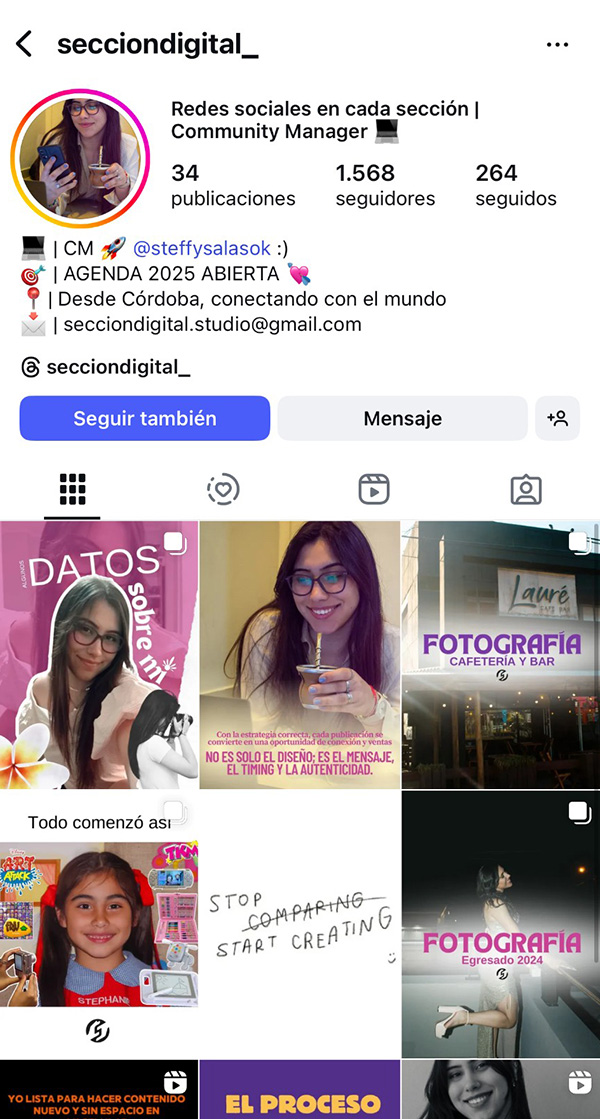The height and width of the screenshot is (1119, 600).
Task: Open the Fotografía Egresado 2024 post
Action: 501,924
